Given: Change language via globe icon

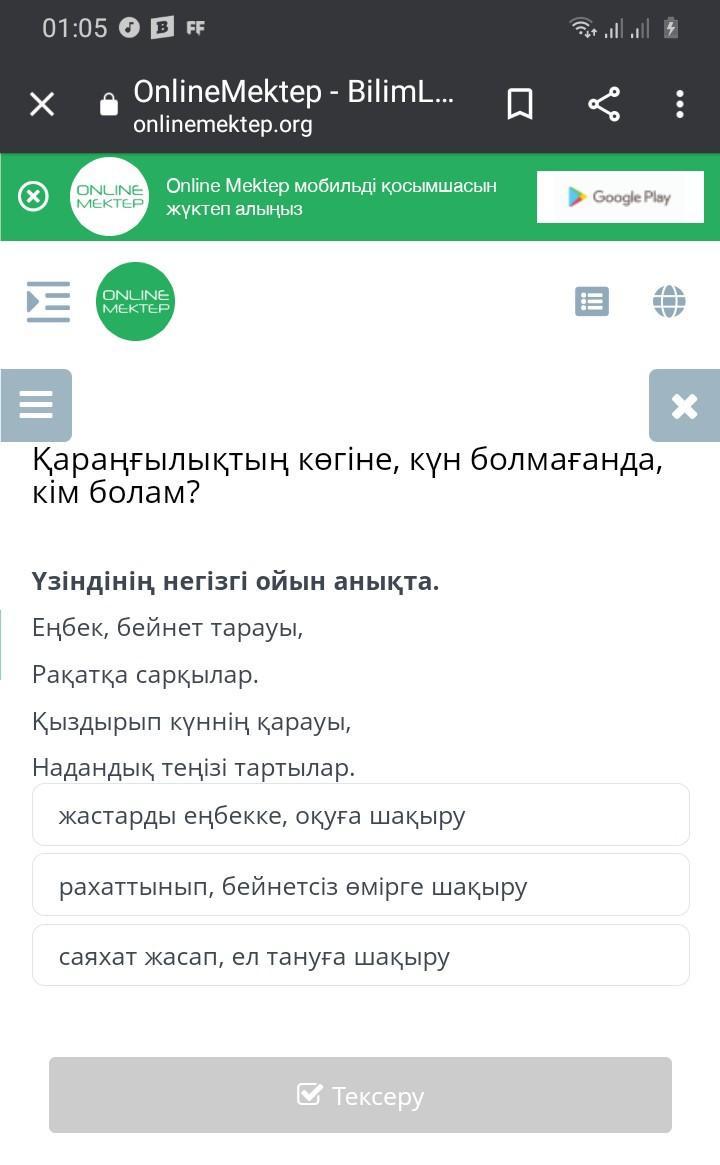Looking at the screenshot, I should point(669,302).
